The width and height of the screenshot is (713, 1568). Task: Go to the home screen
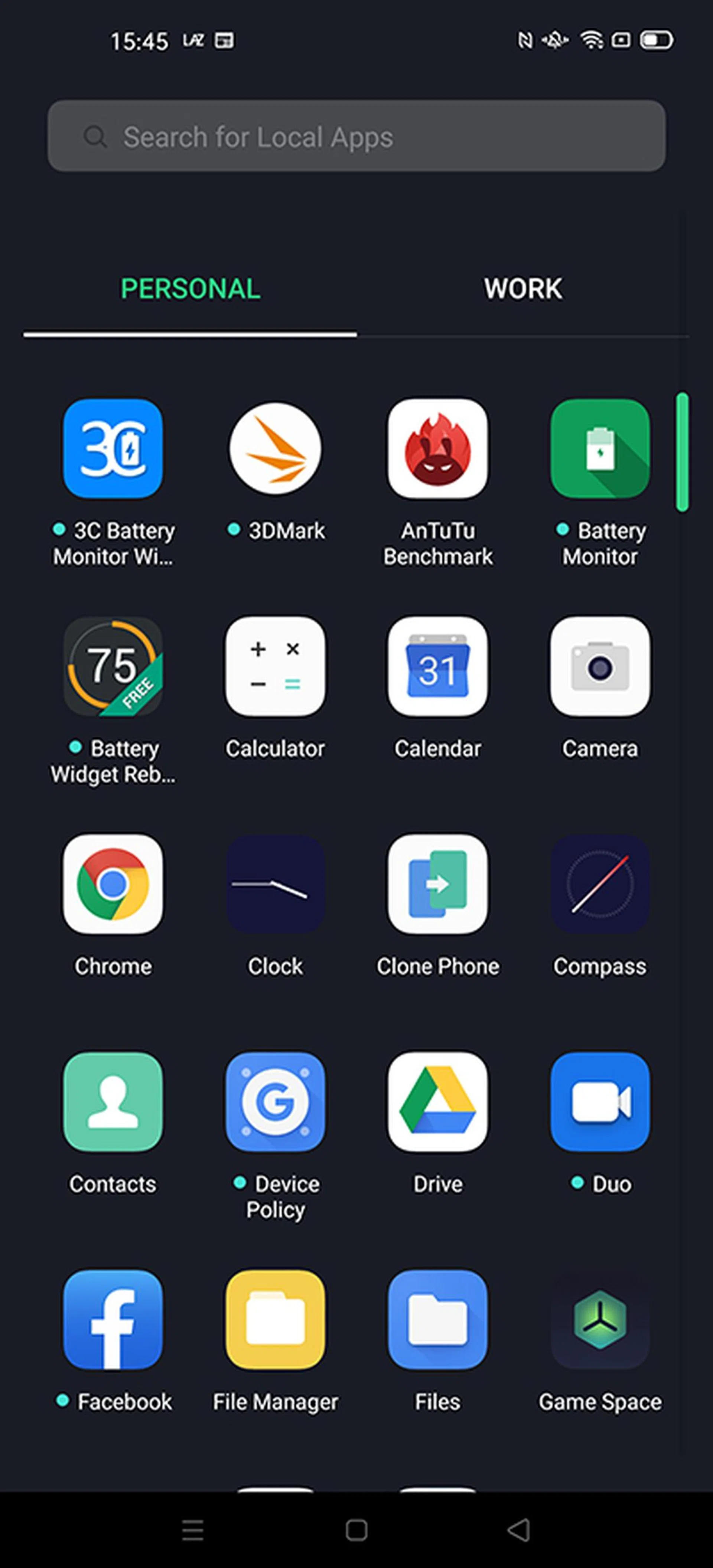pyautogui.click(x=356, y=1530)
